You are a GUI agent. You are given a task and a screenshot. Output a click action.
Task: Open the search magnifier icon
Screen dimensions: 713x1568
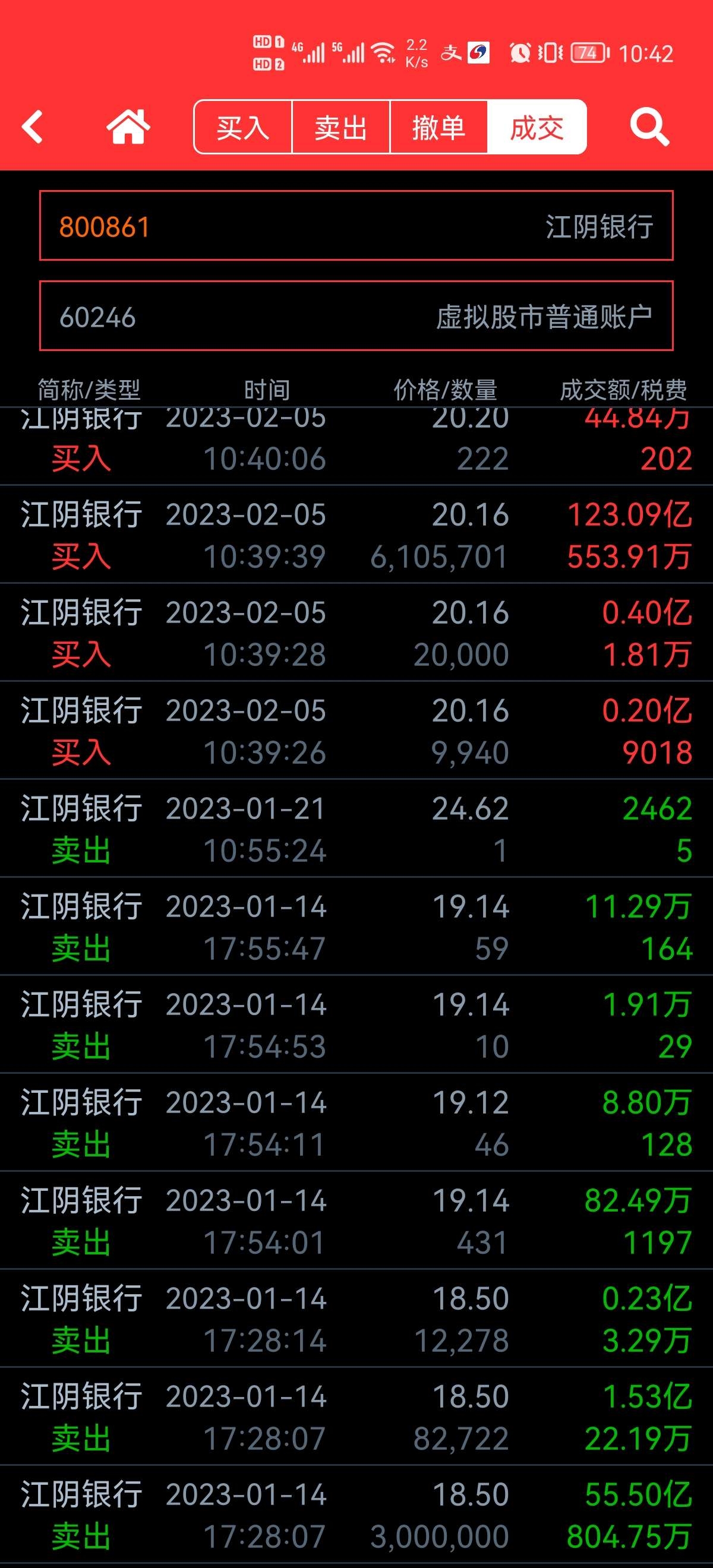pos(649,127)
